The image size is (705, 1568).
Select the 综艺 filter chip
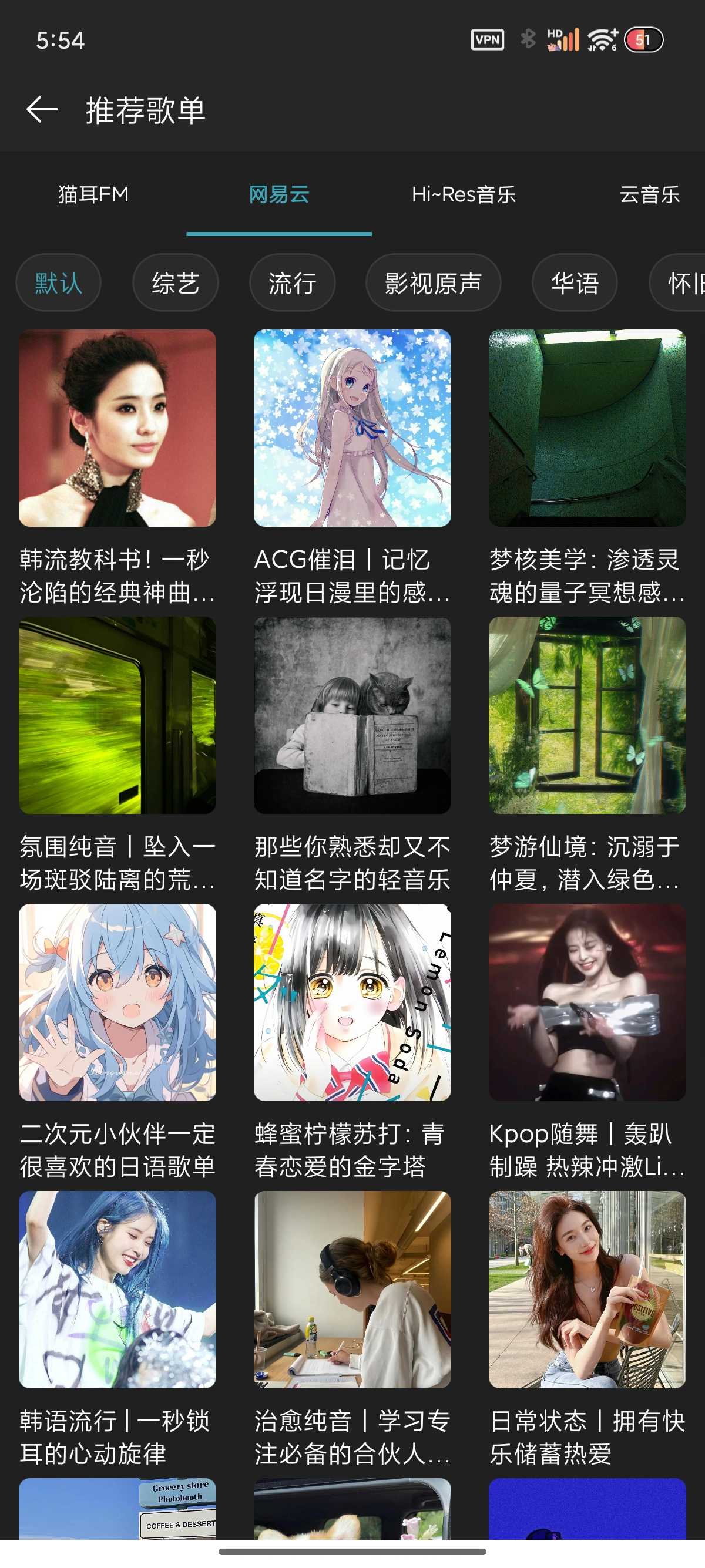pyautogui.click(x=175, y=283)
